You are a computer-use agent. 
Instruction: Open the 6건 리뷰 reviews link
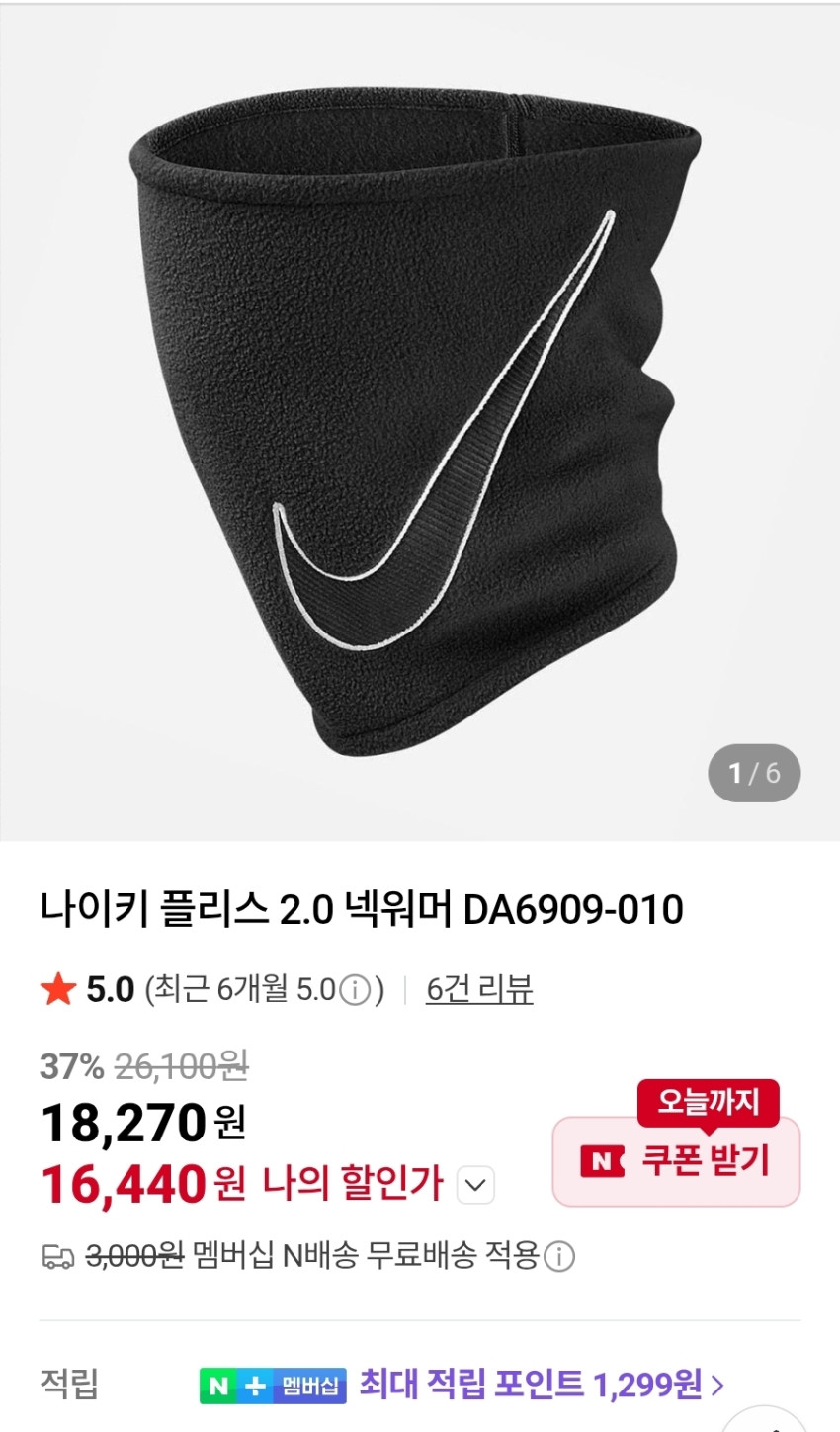click(479, 989)
